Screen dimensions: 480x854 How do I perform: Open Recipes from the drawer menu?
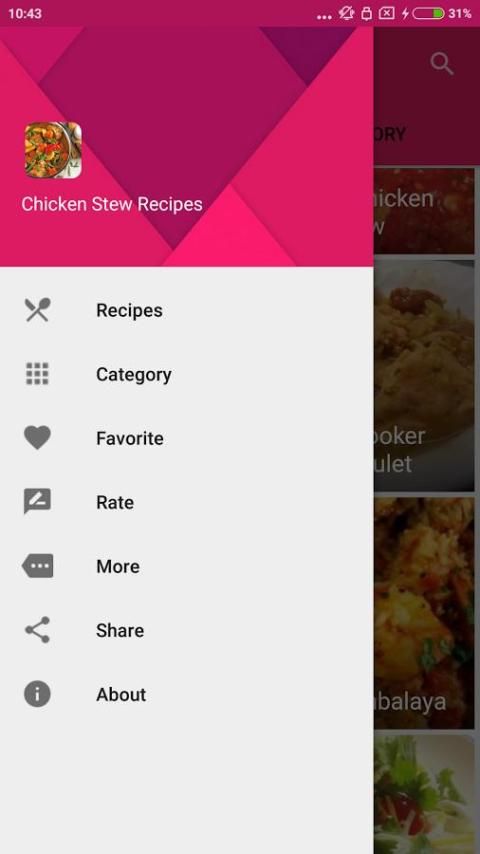point(186,310)
